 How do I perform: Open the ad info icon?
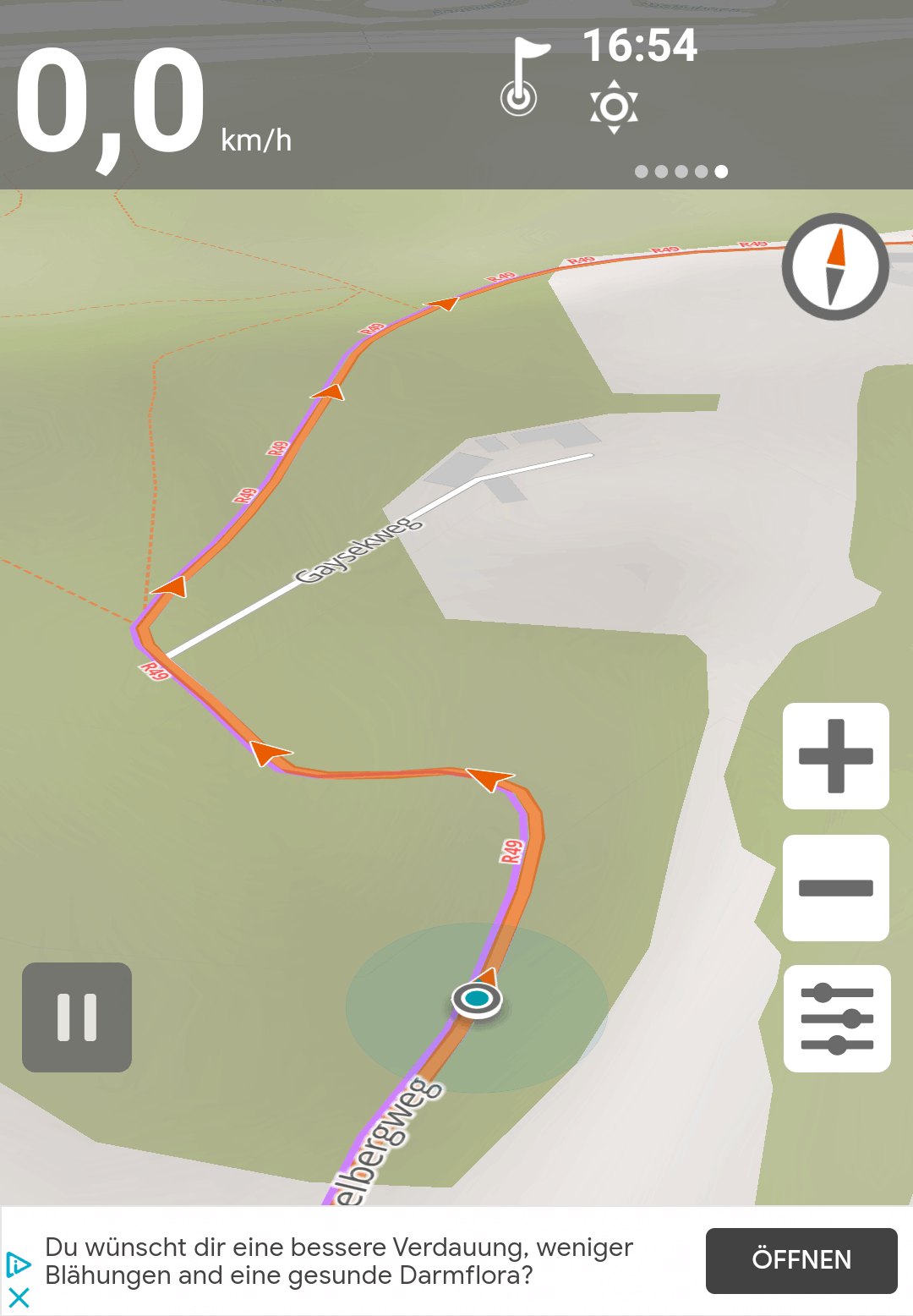pos(18,1264)
